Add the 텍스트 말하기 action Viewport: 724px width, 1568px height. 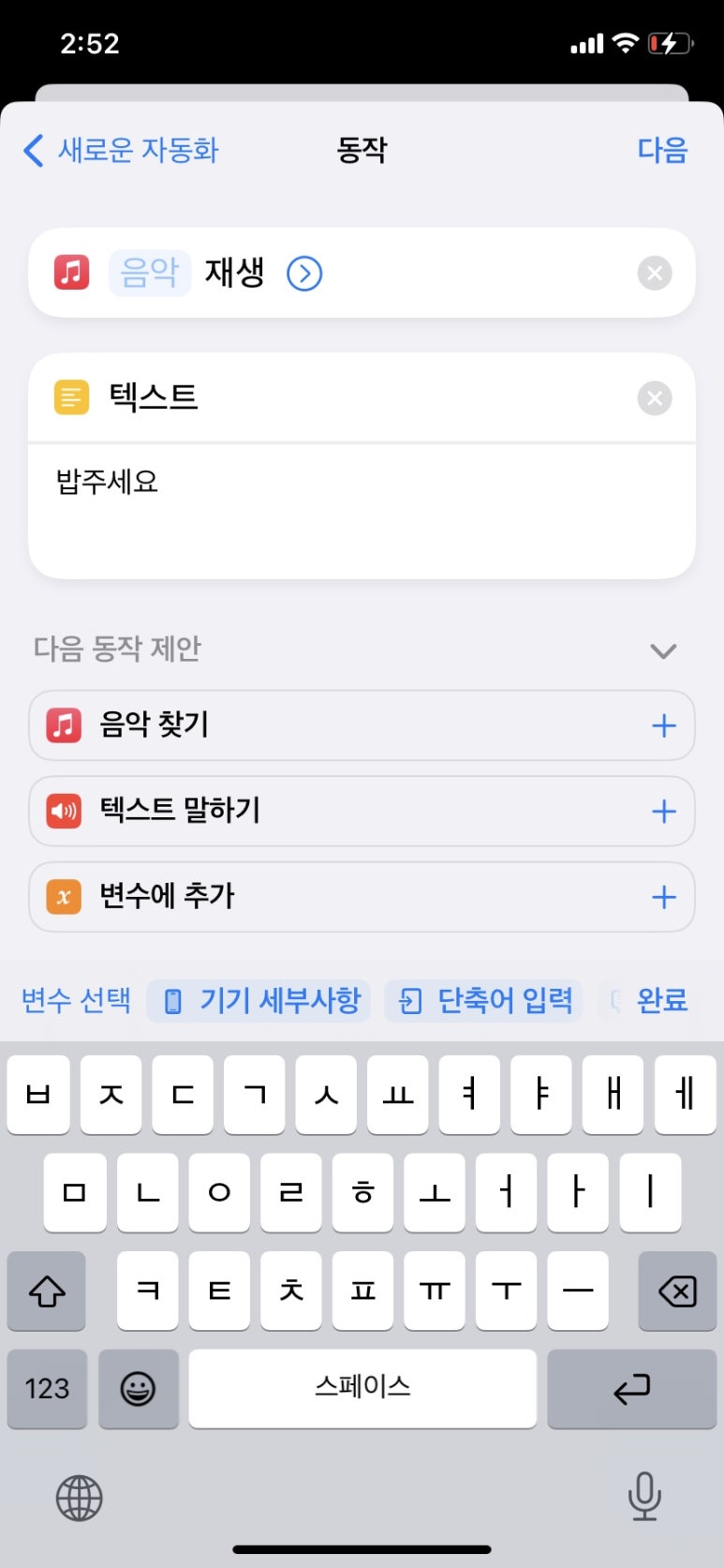[663, 812]
